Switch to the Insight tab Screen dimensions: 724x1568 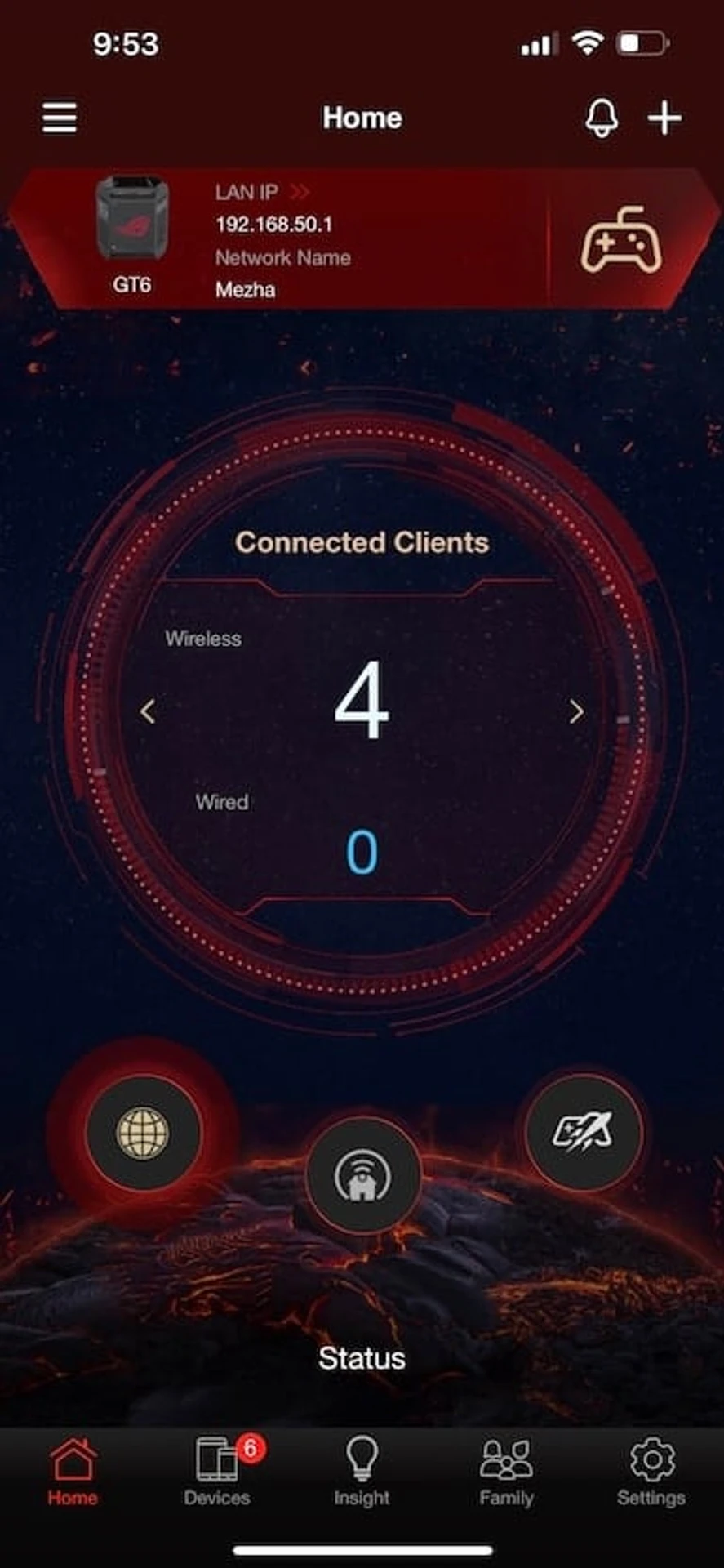pyautogui.click(x=362, y=1472)
